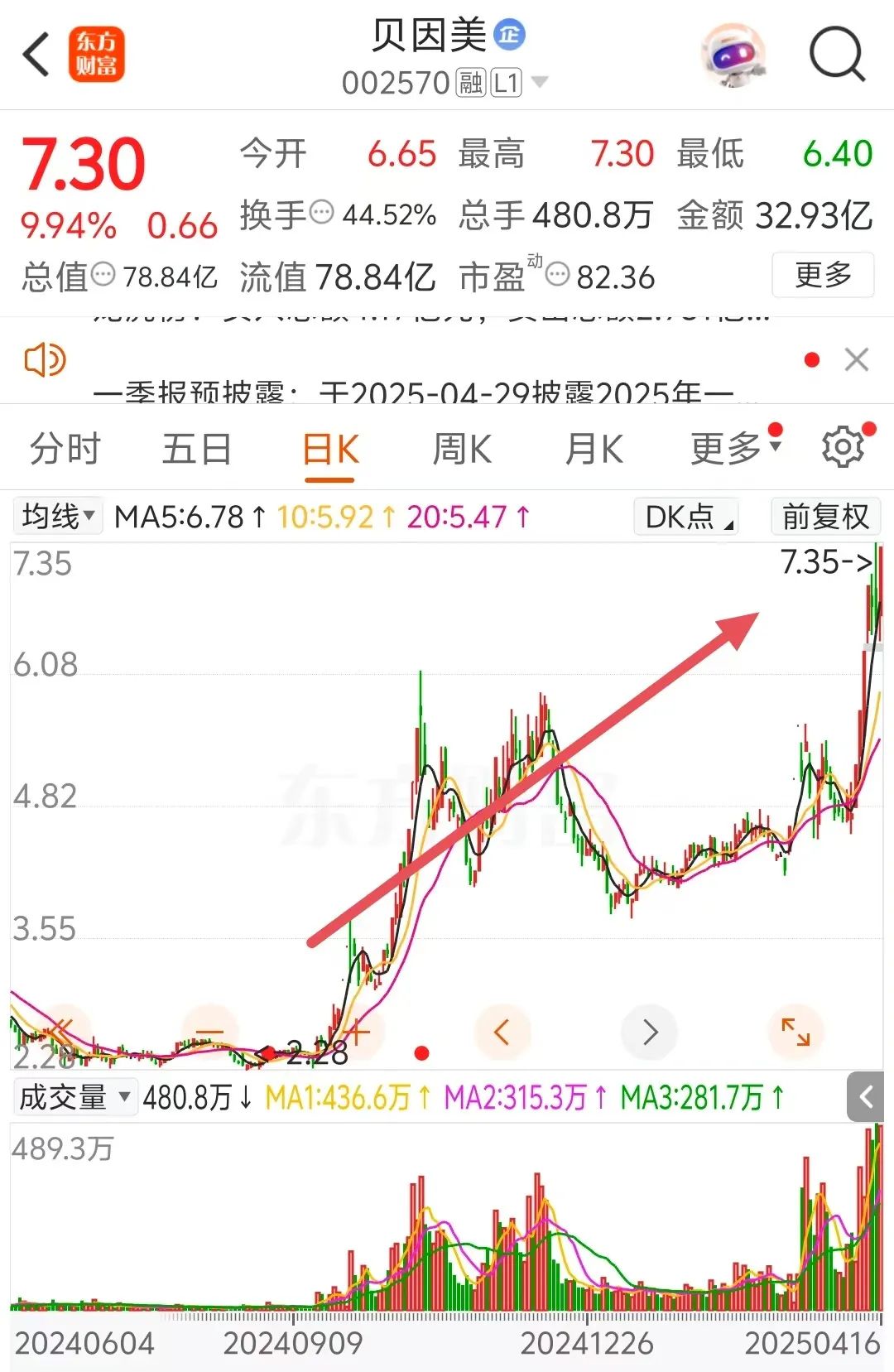Open the robot assistant
Screen dimensions: 894x1372
(732, 55)
